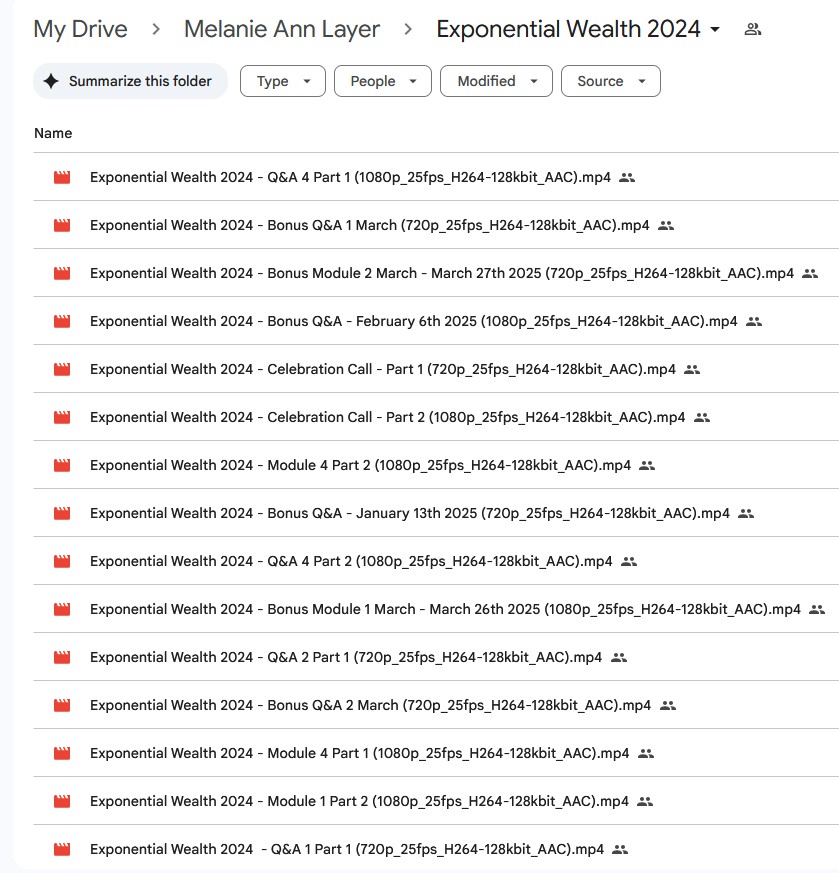Image resolution: width=839 pixels, height=873 pixels.
Task: Go to My Drive breadcrumb
Action: [x=80, y=29]
